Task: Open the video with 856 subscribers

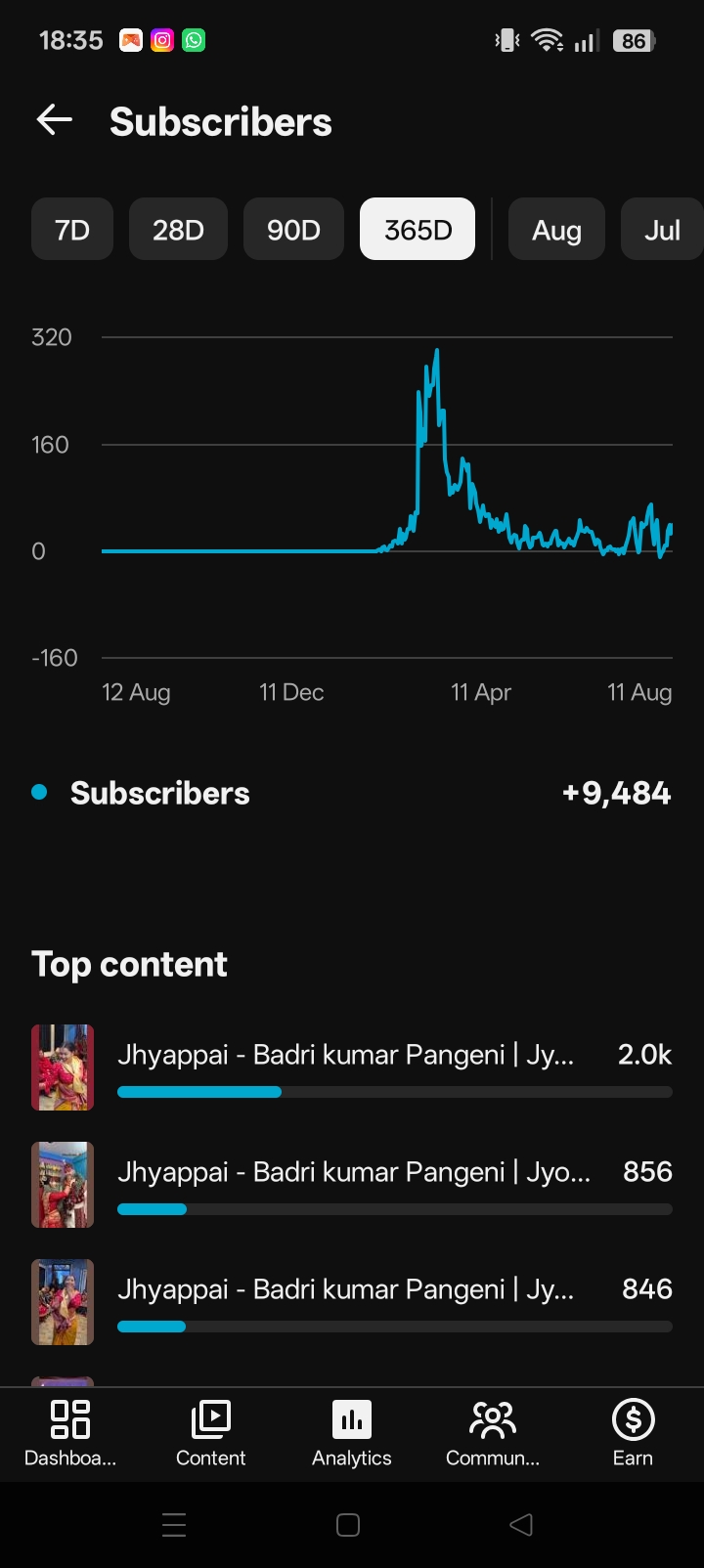Action: (352, 1185)
